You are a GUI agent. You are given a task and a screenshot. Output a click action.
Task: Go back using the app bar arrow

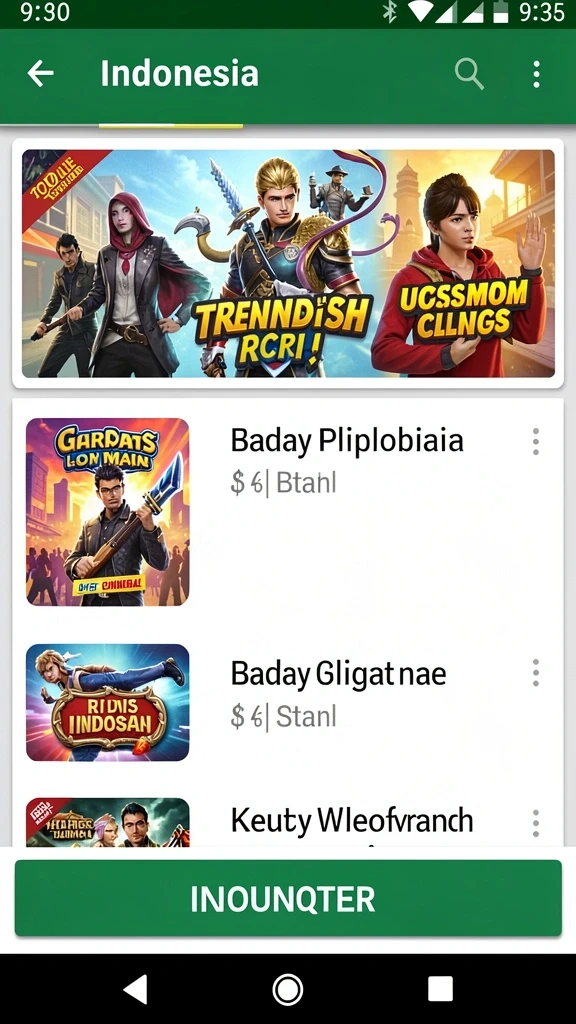(40, 74)
